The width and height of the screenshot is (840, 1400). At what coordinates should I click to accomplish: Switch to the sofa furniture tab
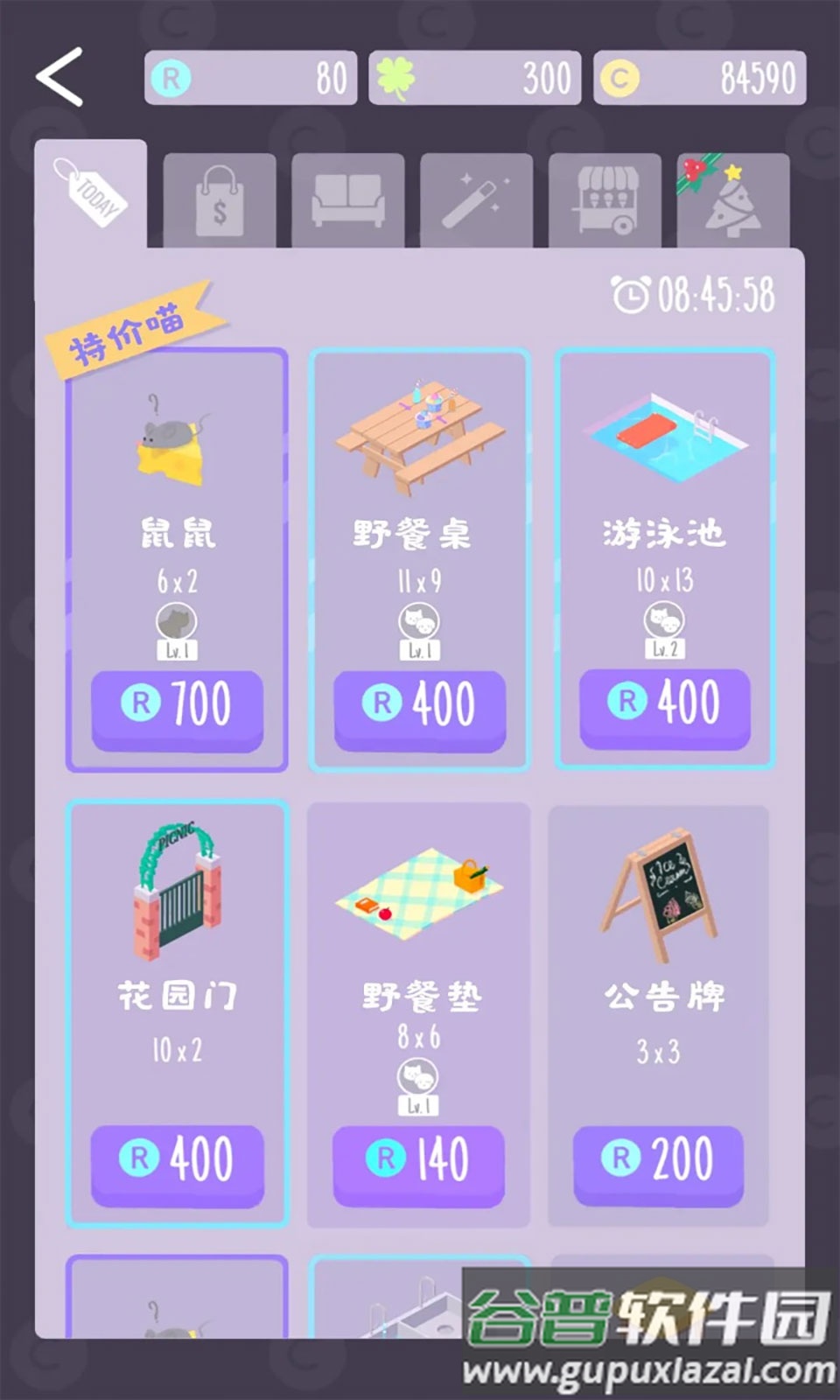(347, 201)
